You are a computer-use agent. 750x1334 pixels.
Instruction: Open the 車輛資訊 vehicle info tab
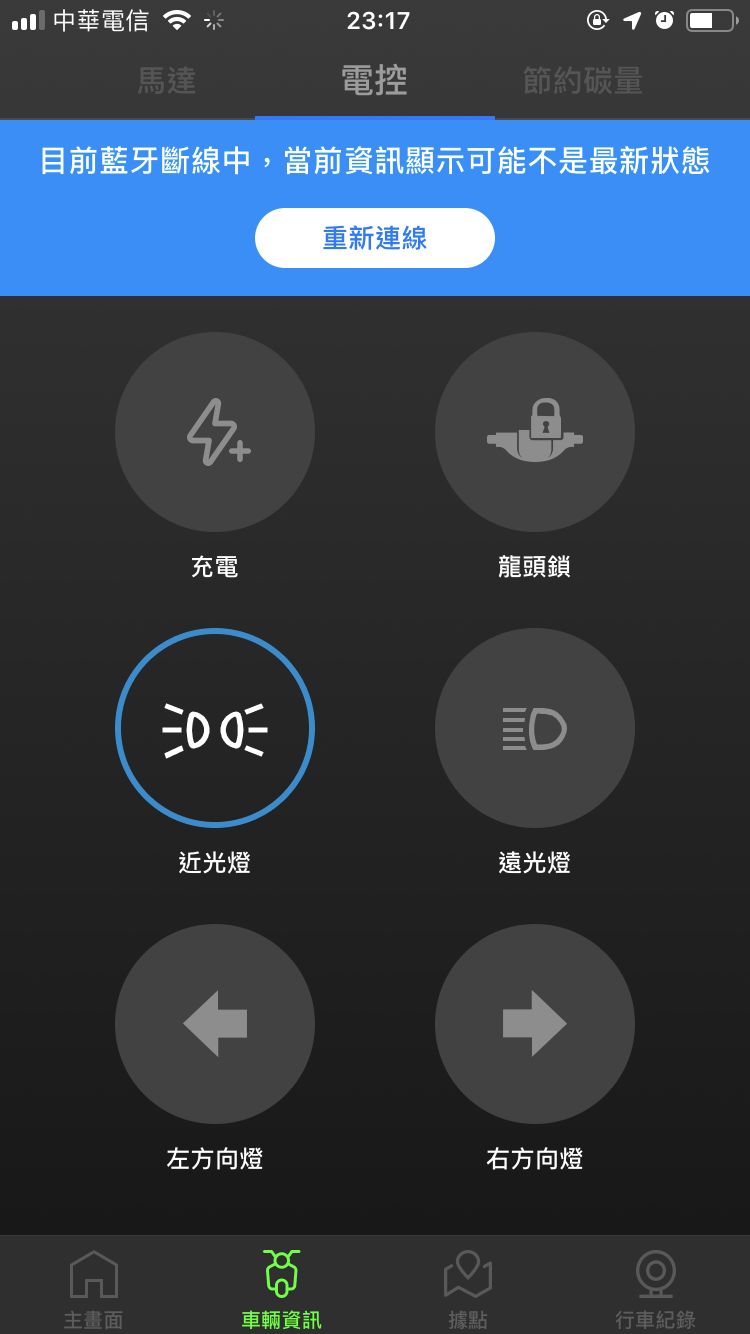click(x=281, y=1288)
